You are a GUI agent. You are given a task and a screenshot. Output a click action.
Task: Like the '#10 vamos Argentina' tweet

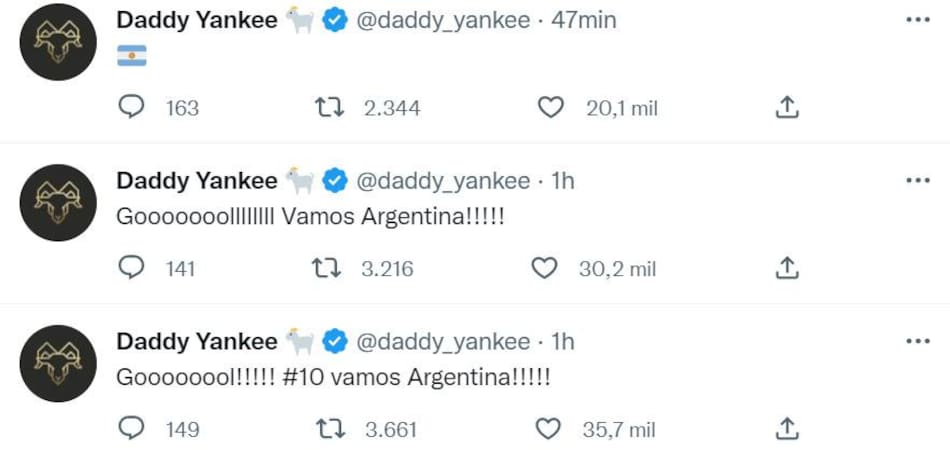tap(547, 429)
